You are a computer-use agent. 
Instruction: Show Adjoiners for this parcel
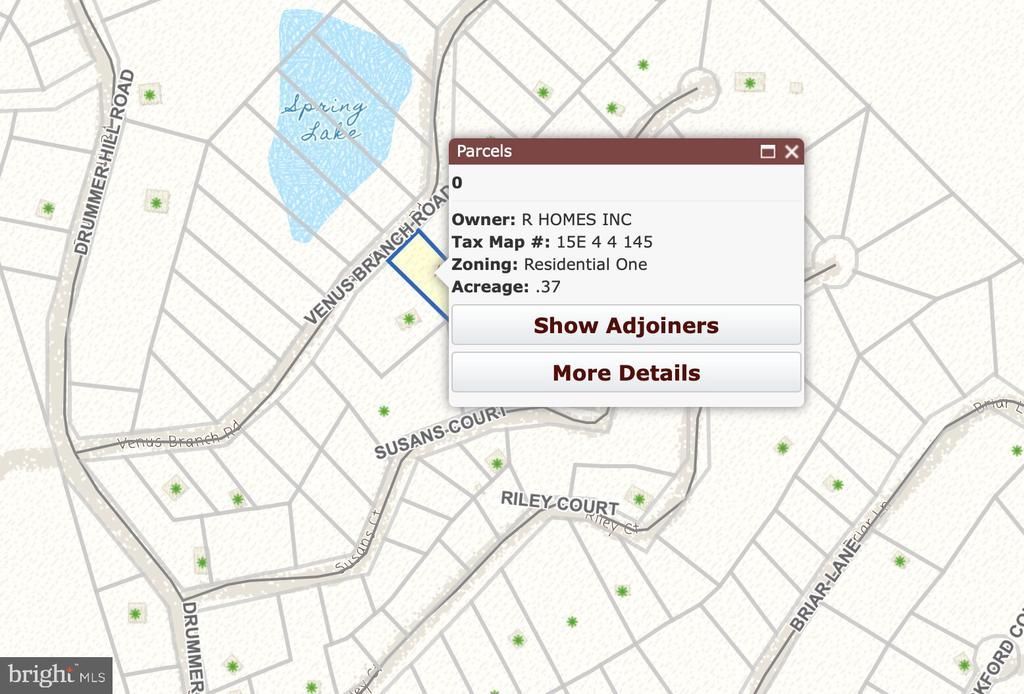coord(626,326)
